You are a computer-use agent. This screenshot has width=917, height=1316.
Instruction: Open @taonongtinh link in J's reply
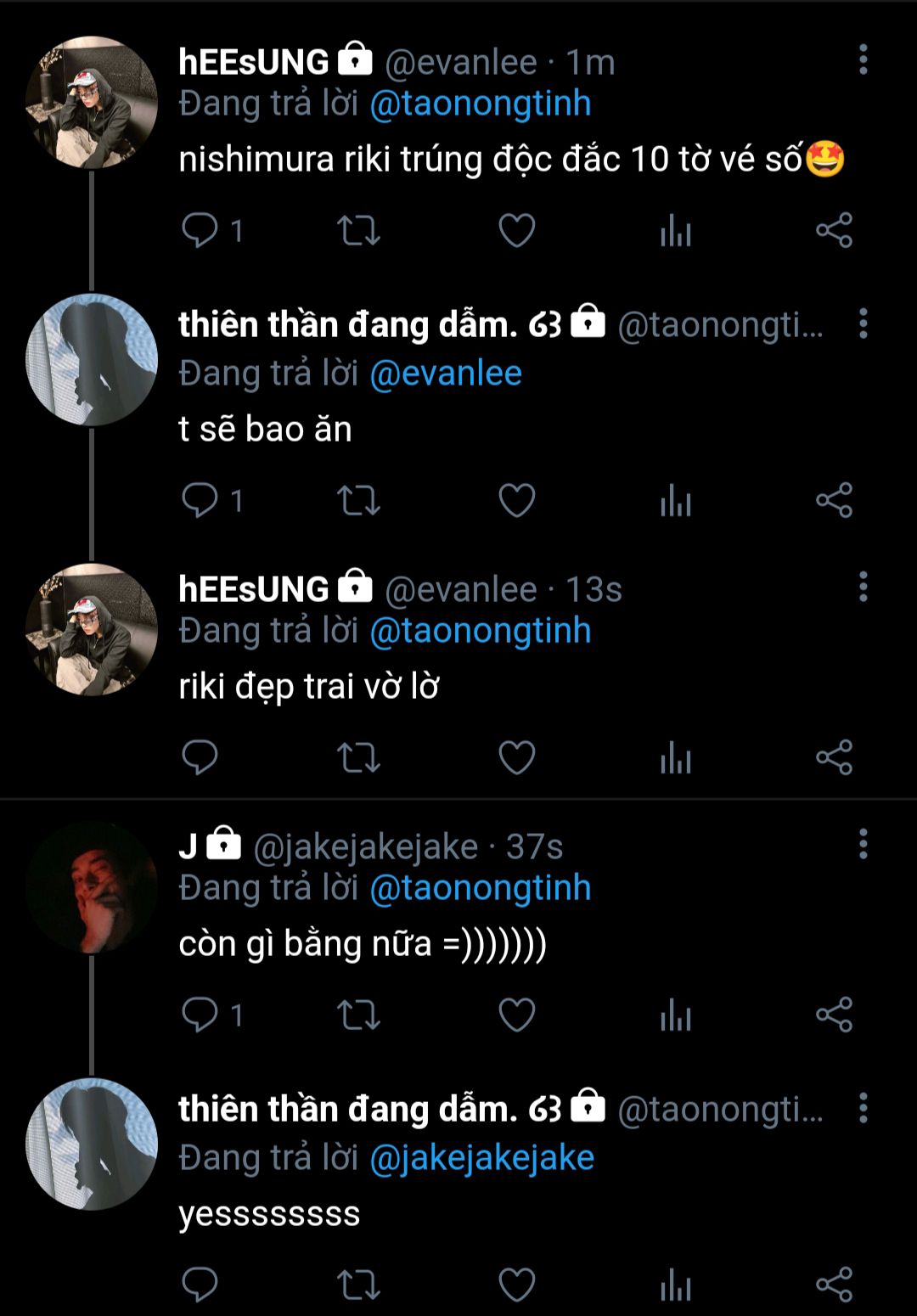pyautogui.click(x=481, y=888)
